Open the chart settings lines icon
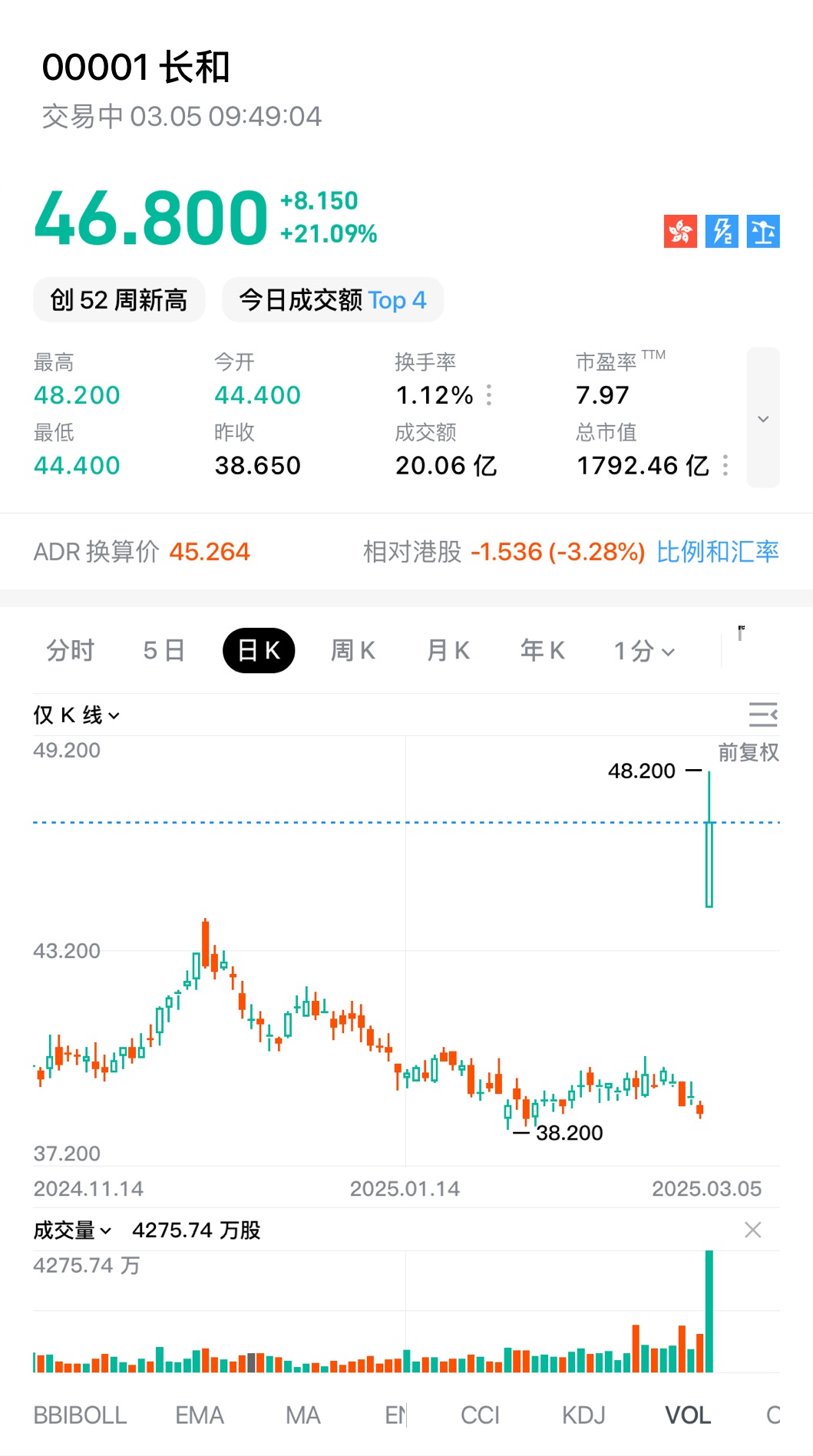This screenshot has height=1456, width=813. 763,715
